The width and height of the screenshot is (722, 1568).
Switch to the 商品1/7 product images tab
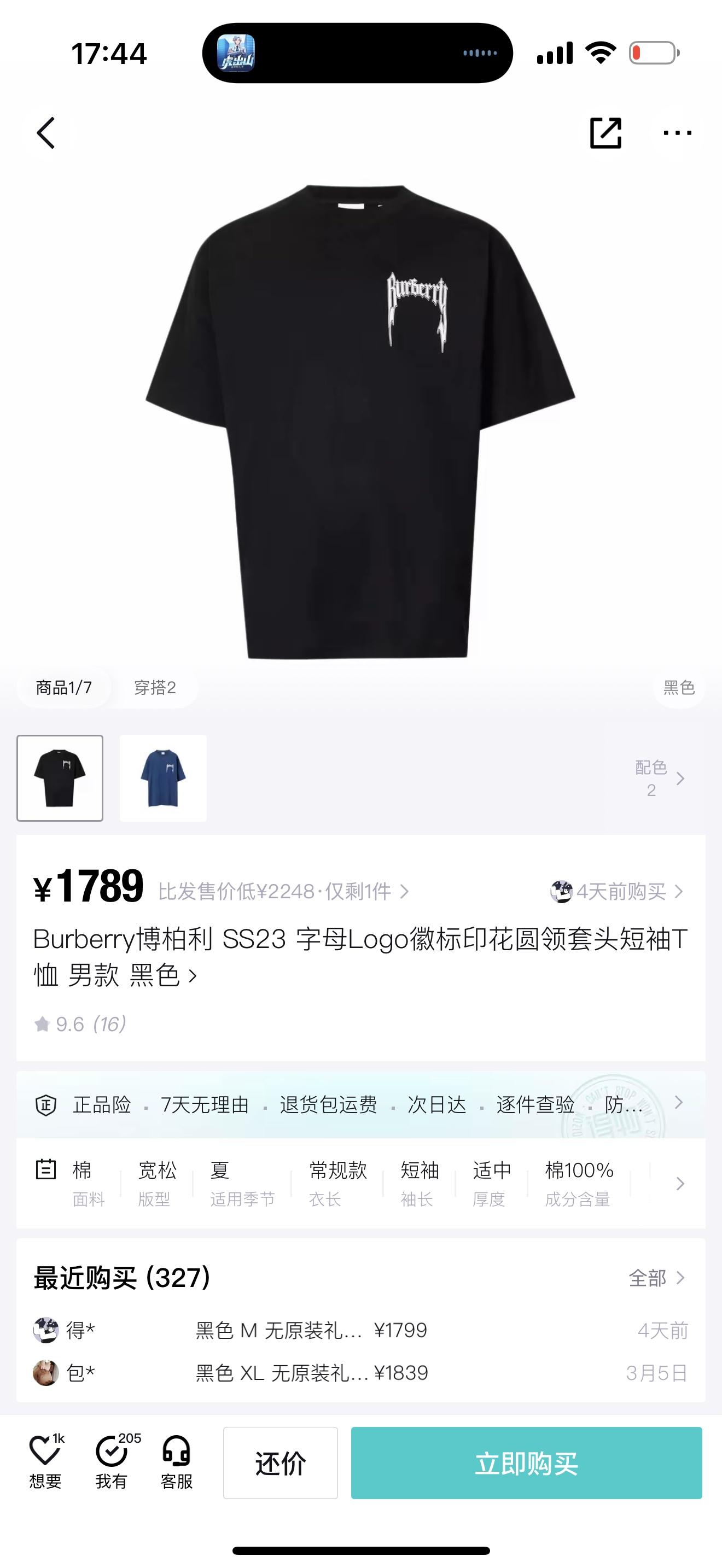coord(64,688)
